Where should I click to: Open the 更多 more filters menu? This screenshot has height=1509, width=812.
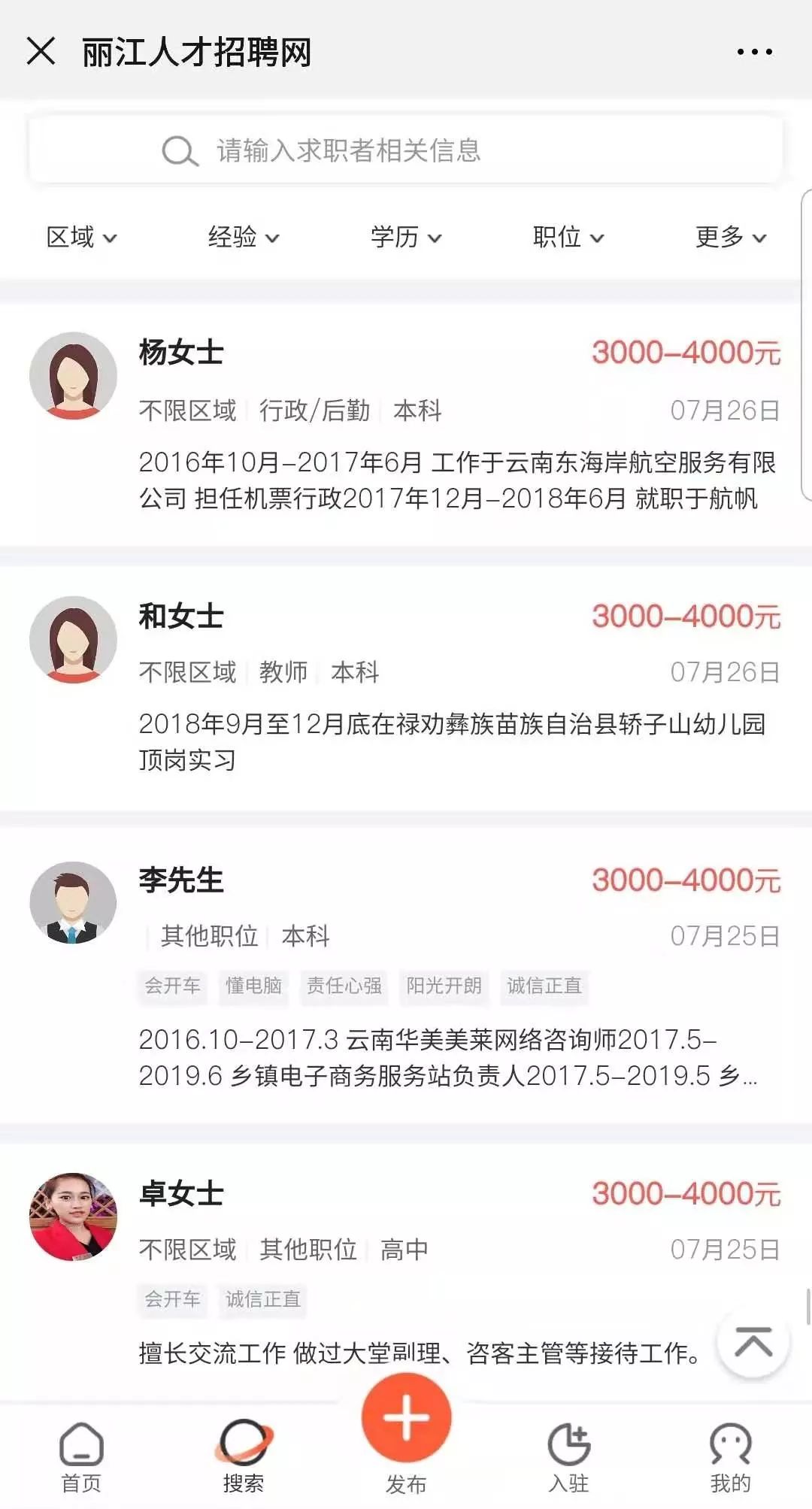(729, 237)
